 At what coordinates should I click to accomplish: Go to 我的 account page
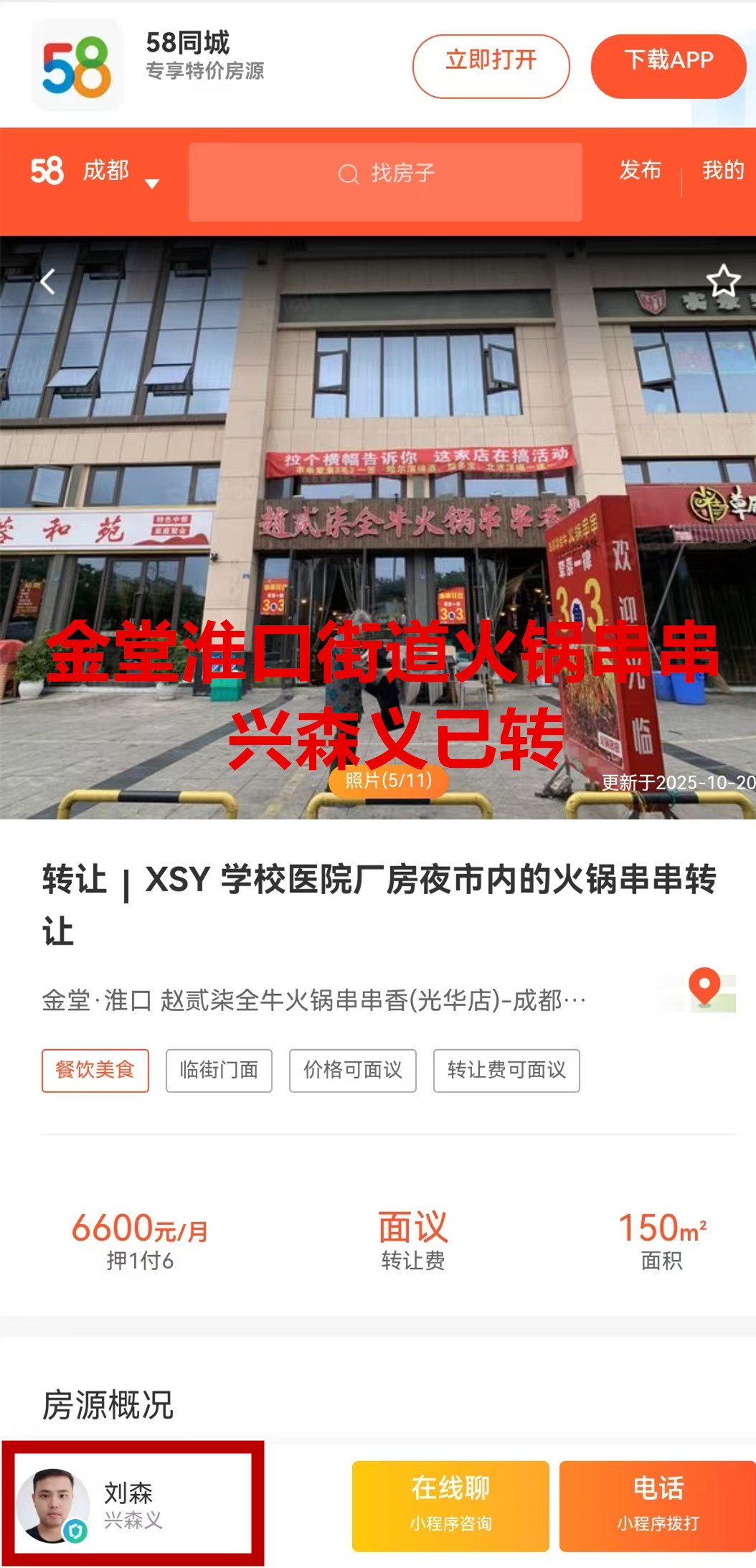pos(722,171)
